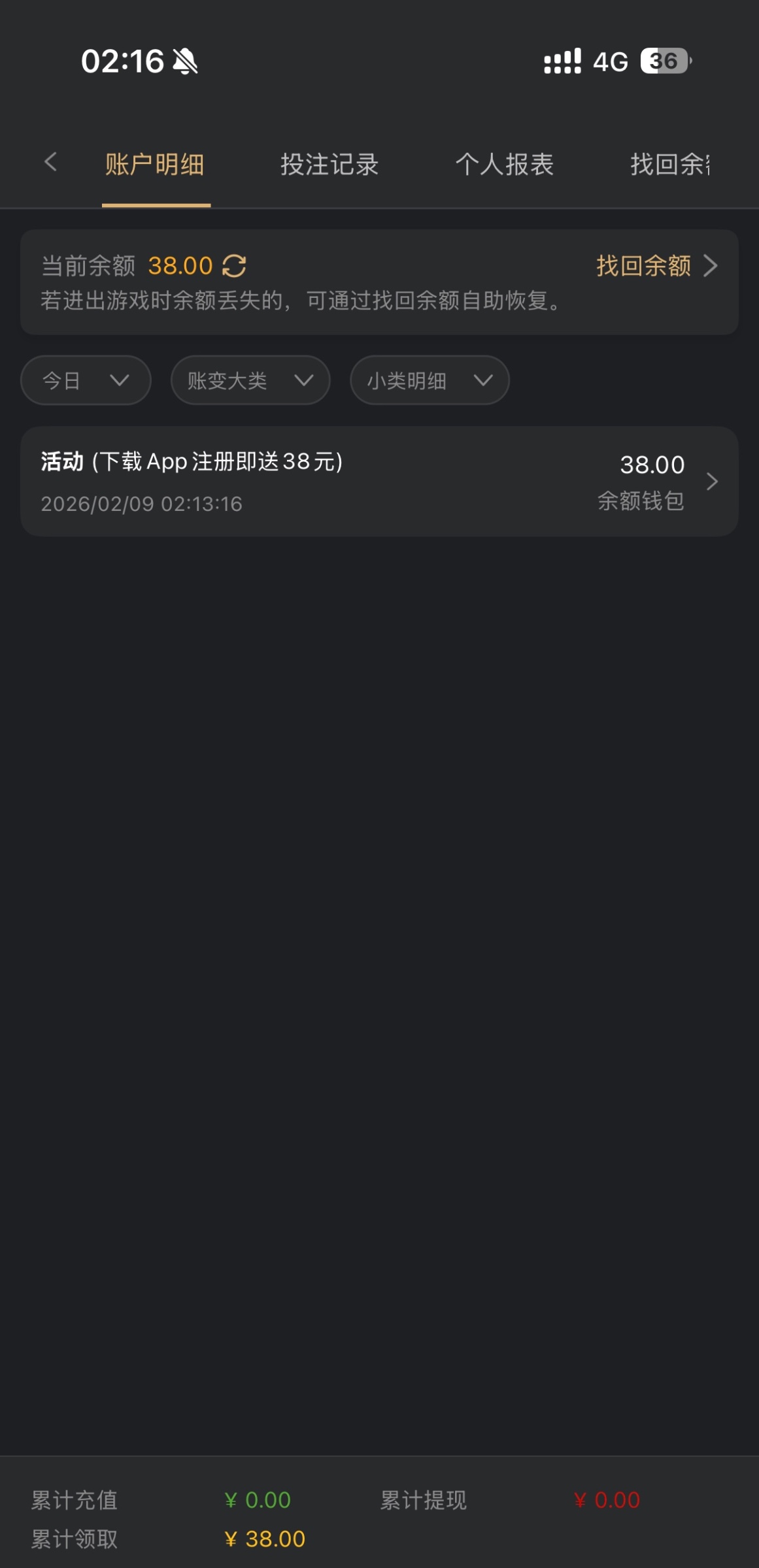Expand the 账变大类 filter
This screenshot has width=759, height=1568.
250,380
